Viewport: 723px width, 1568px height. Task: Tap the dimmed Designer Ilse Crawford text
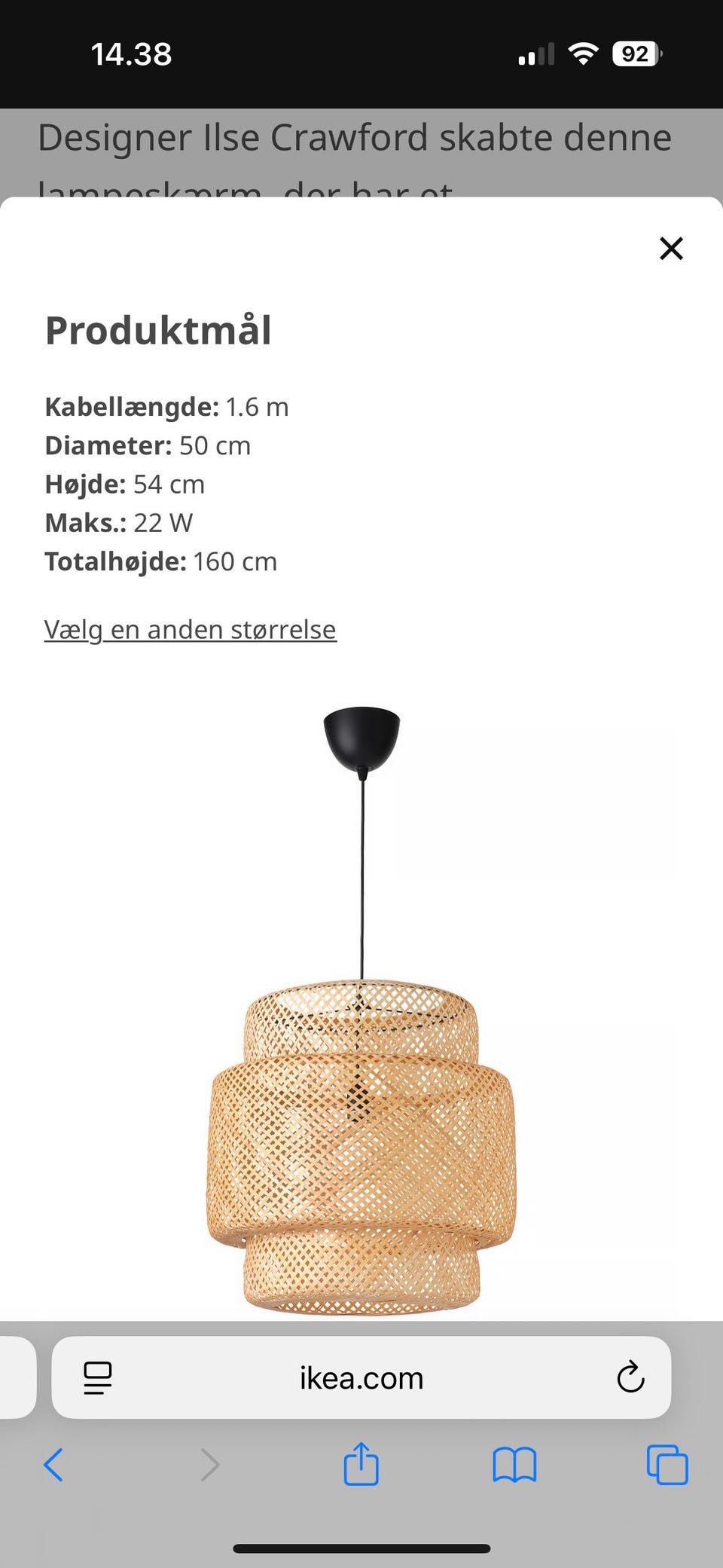tap(354, 137)
